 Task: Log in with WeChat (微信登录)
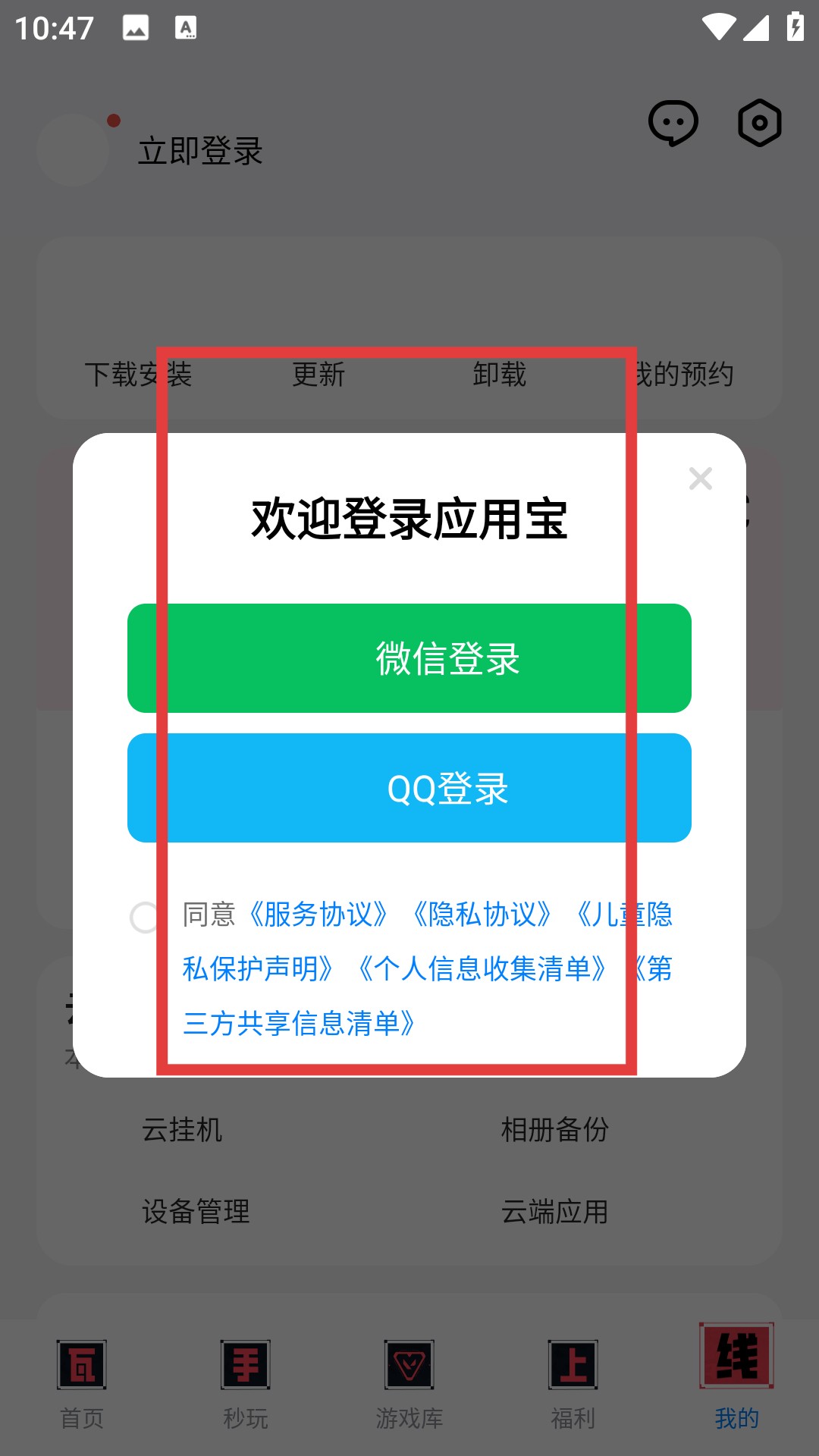click(409, 657)
